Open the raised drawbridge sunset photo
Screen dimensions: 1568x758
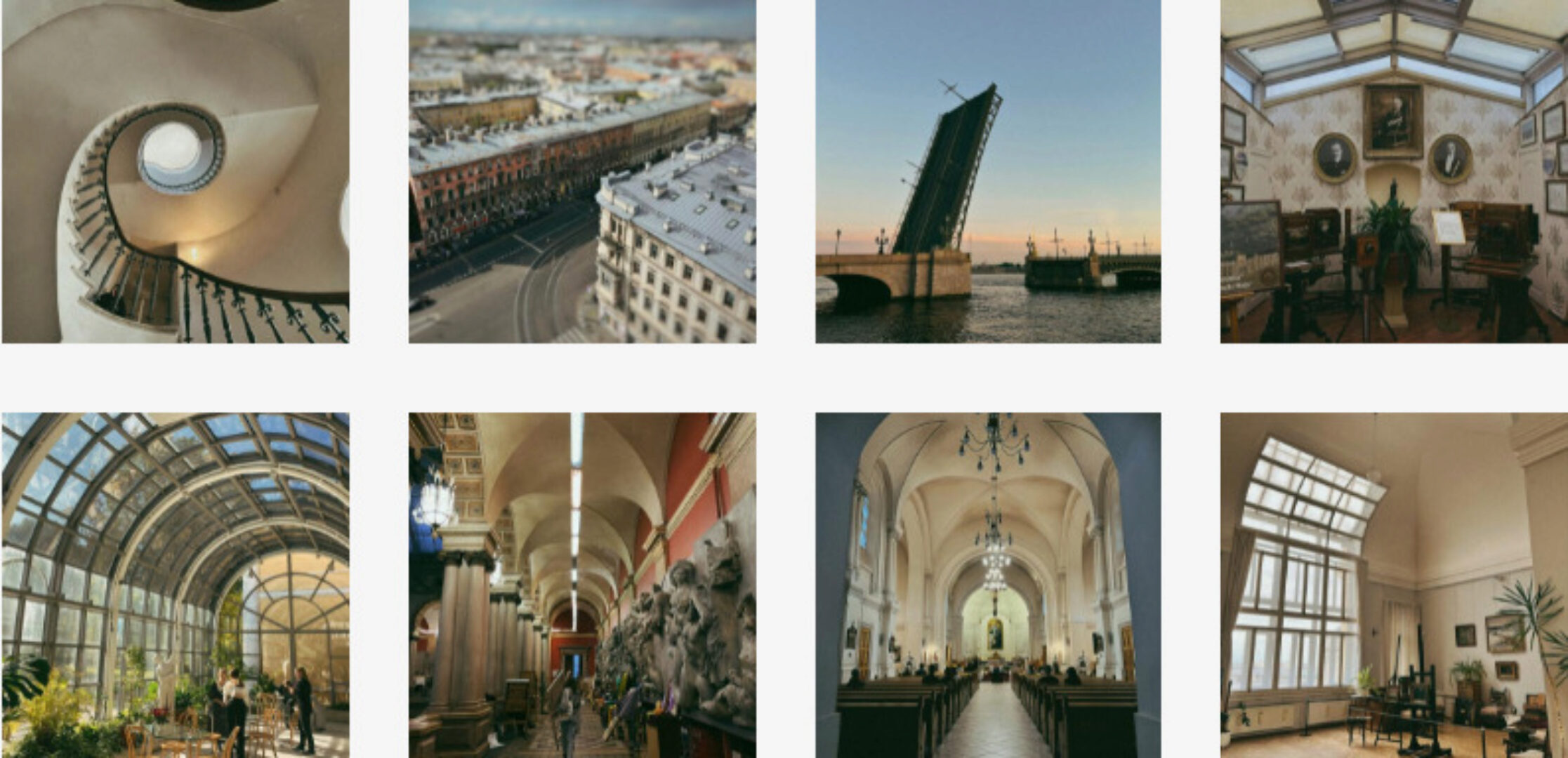988,171
